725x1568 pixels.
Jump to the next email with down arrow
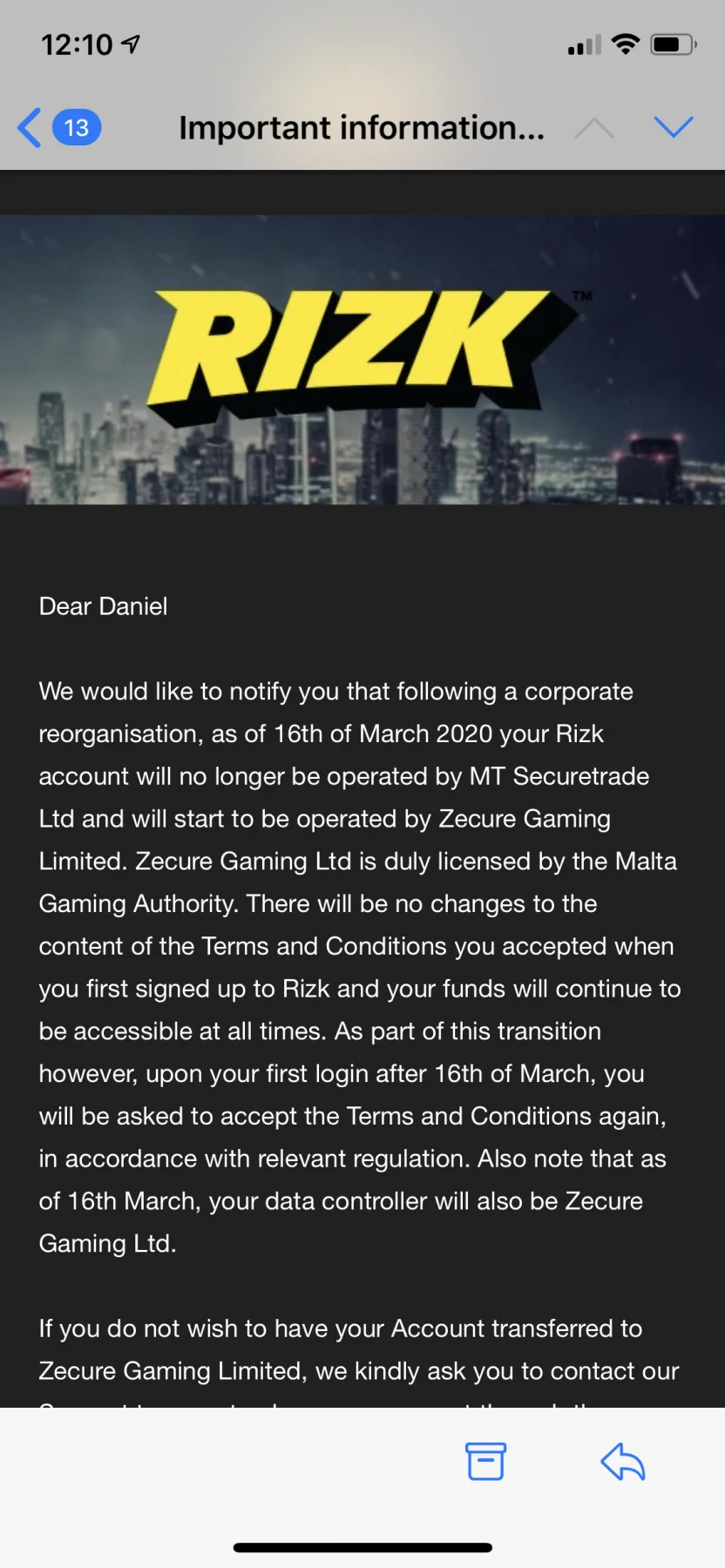(673, 127)
